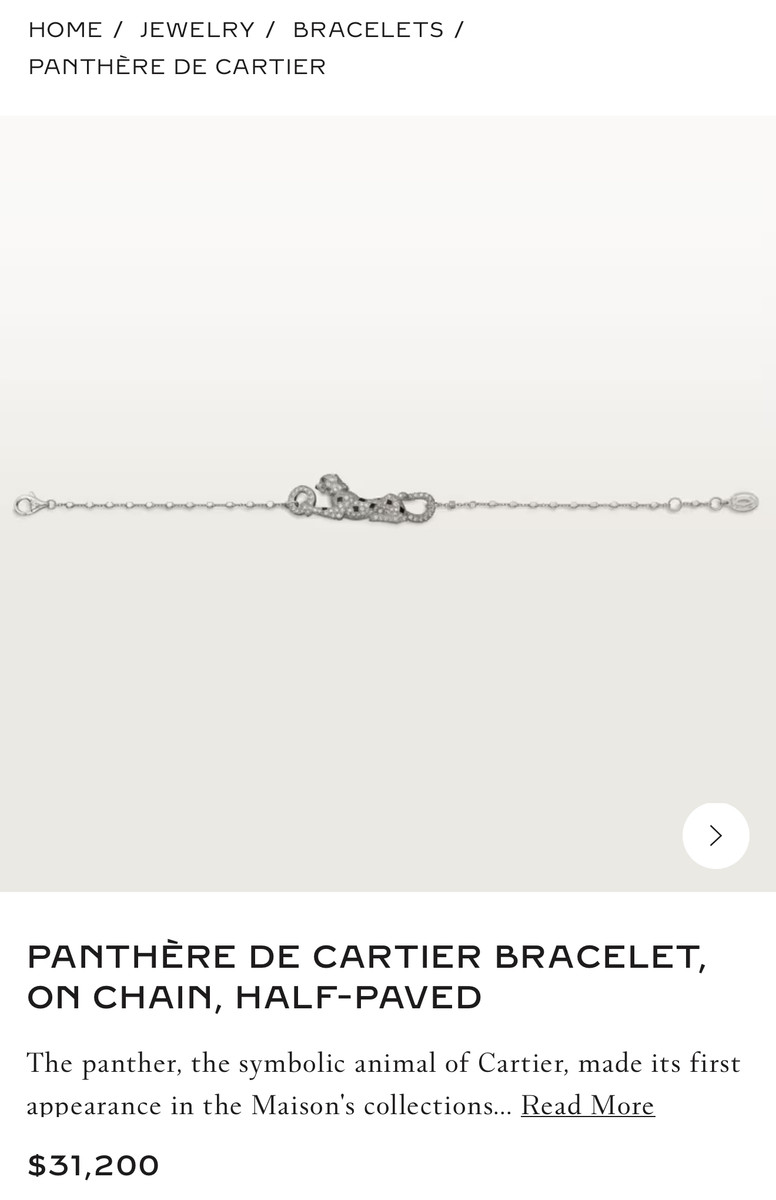Show the next product image
776x1200 pixels.
715,835
